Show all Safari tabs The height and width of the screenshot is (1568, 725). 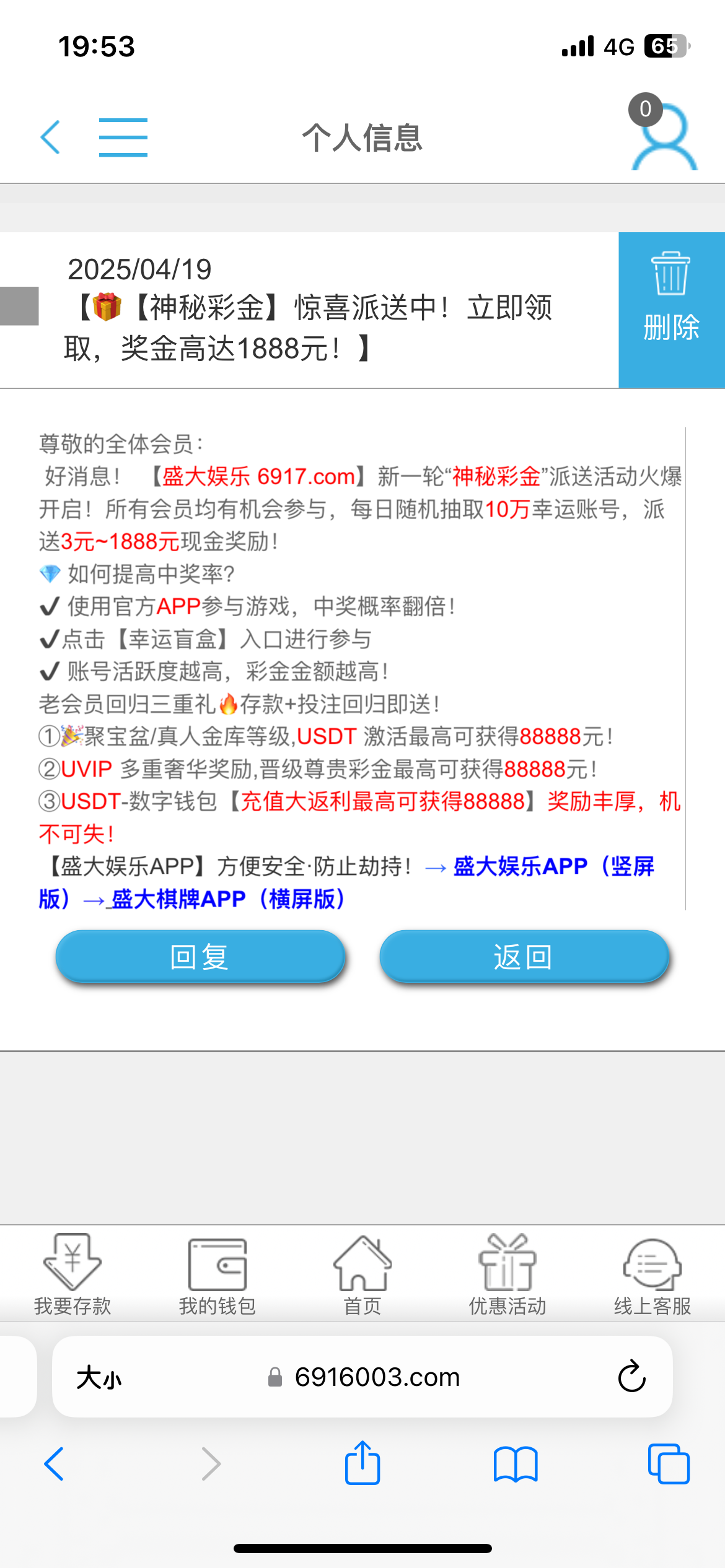point(669,1464)
